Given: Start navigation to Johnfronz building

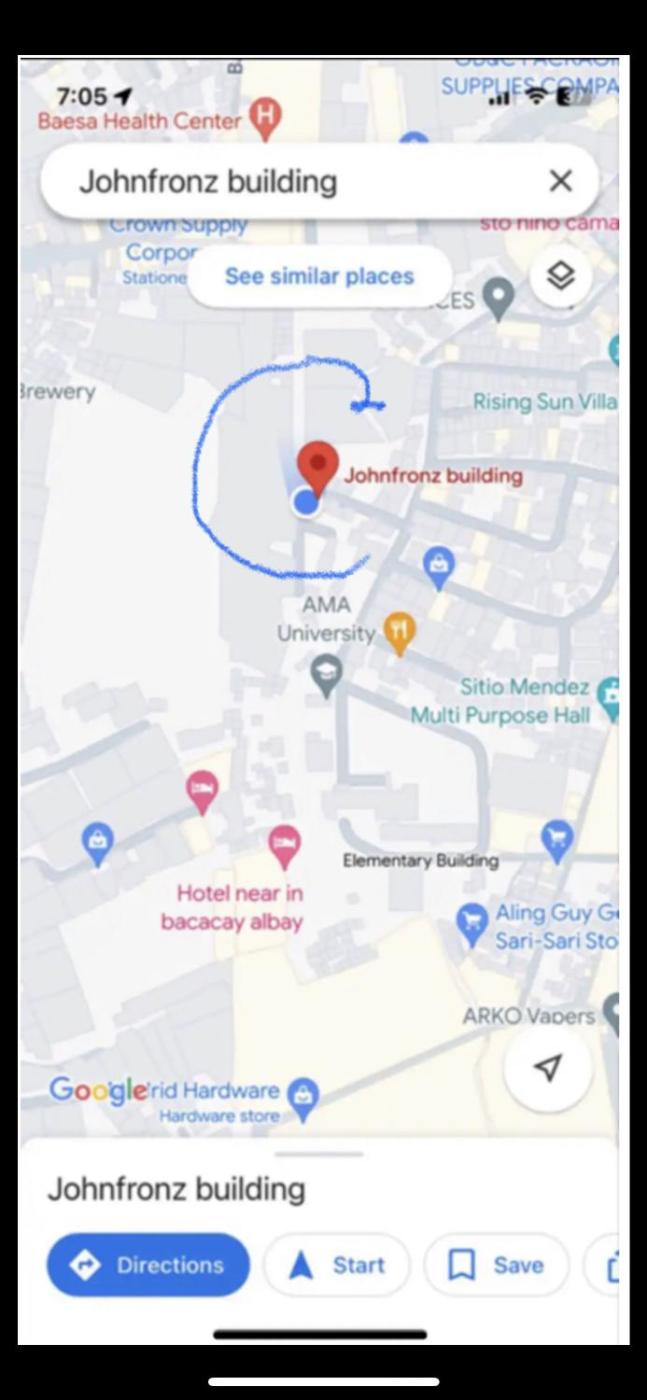Looking at the screenshot, I should click(337, 1265).
